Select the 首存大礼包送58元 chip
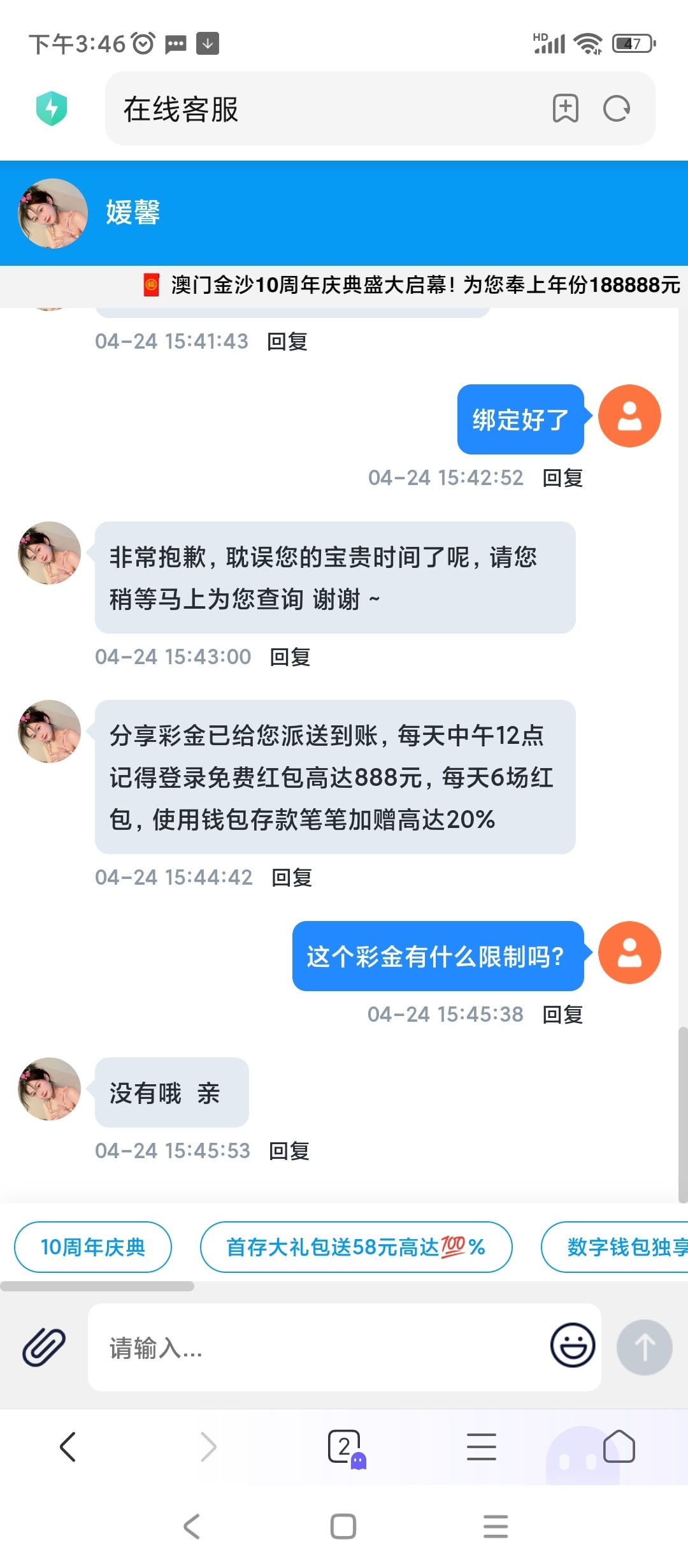The width and height of the screenshot is (688, 1568). pyautogui.click(x=355, y=1247)
